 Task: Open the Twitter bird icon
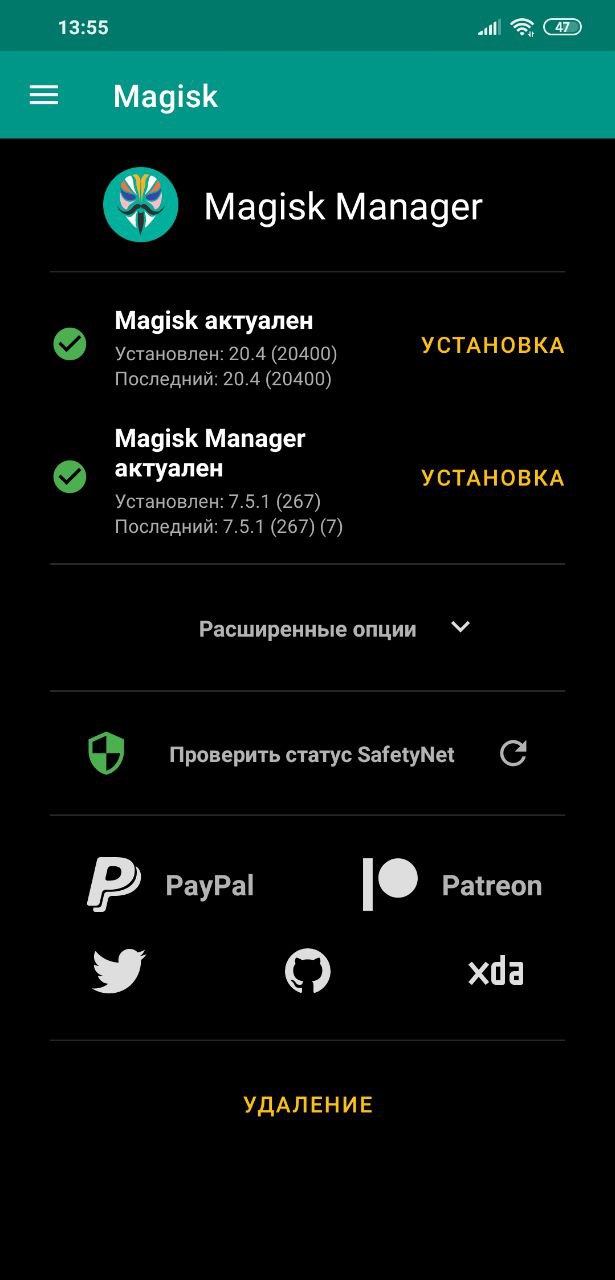coord(119,971)
